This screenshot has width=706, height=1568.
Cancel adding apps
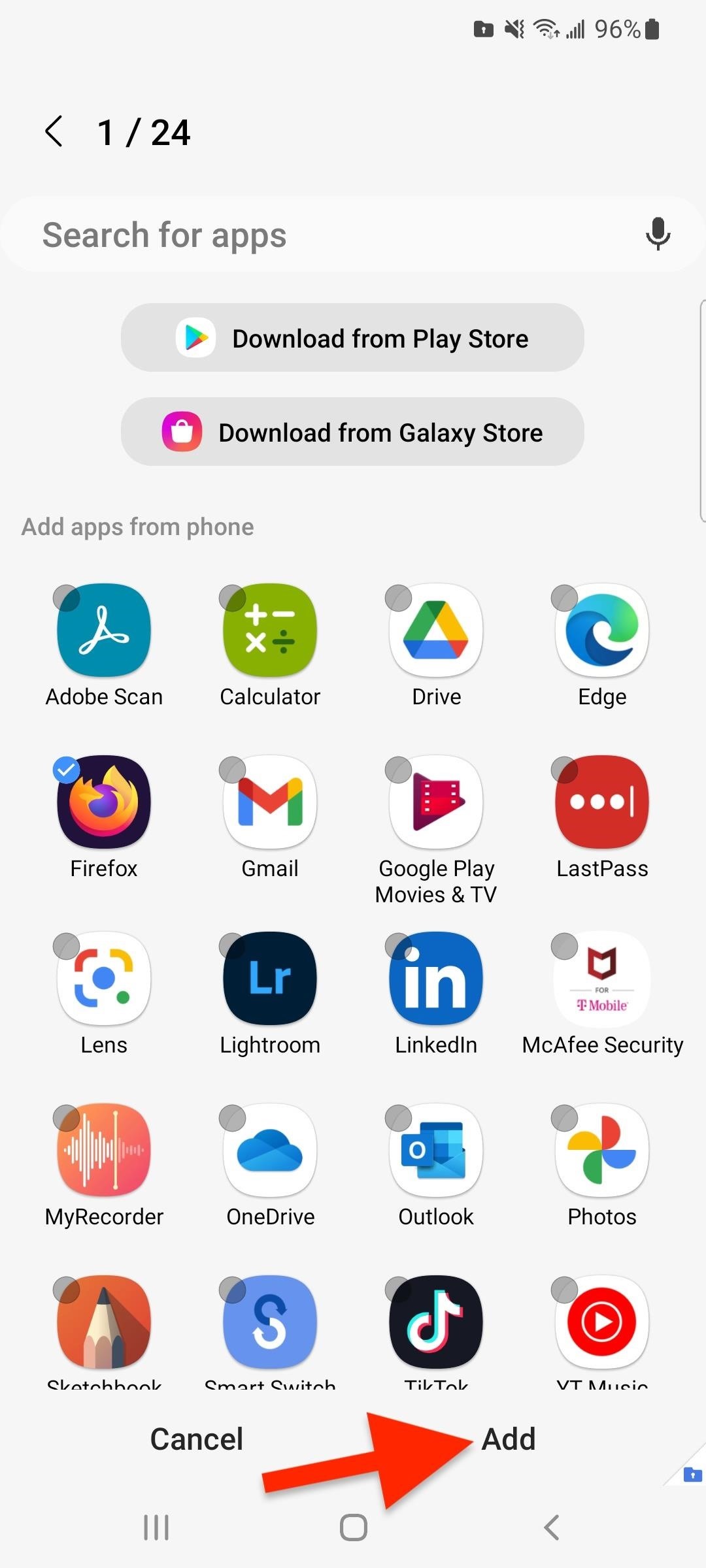click(197, 1439)
